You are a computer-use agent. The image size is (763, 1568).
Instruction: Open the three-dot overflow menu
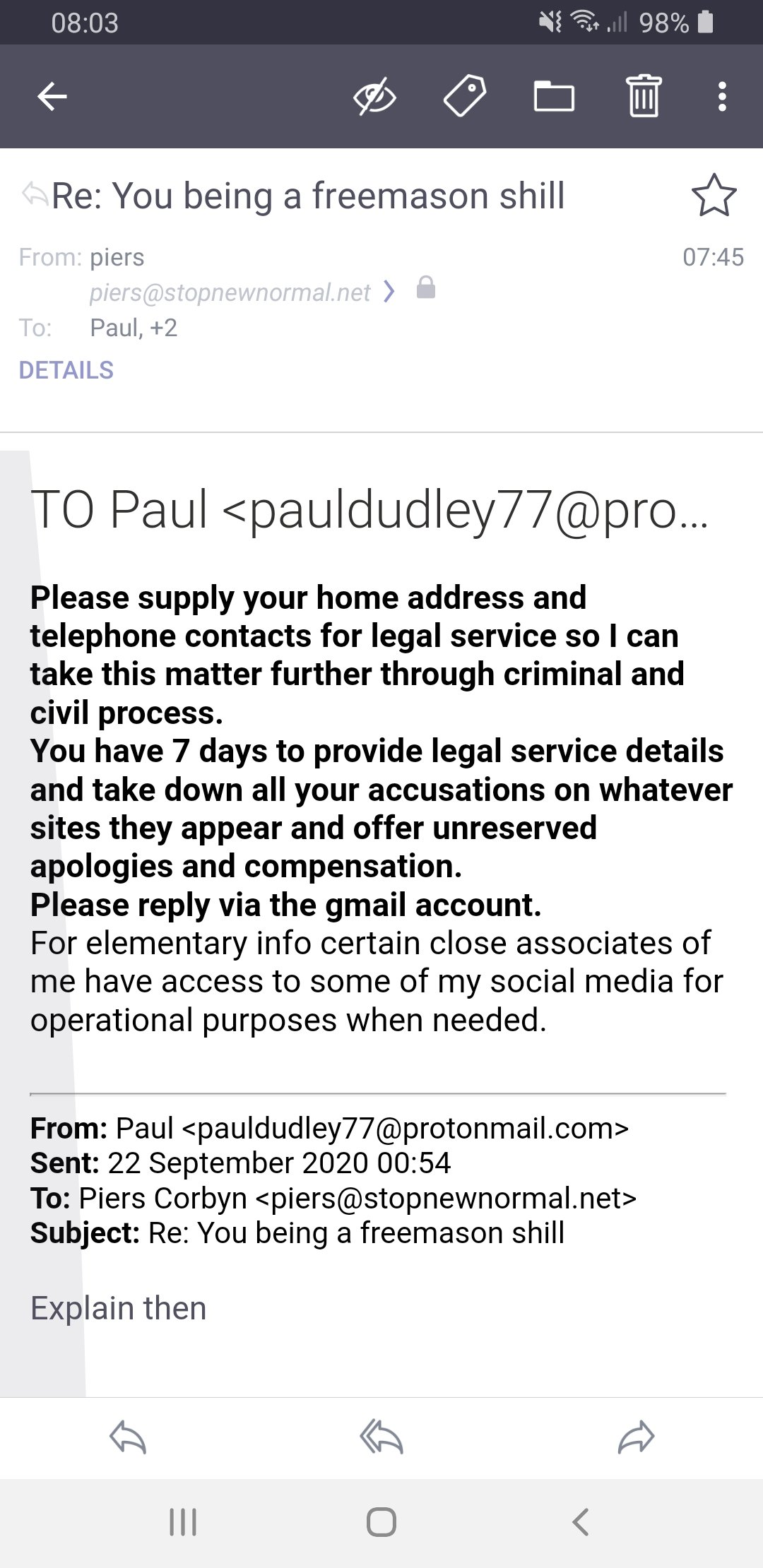click(x=721, y=96)
